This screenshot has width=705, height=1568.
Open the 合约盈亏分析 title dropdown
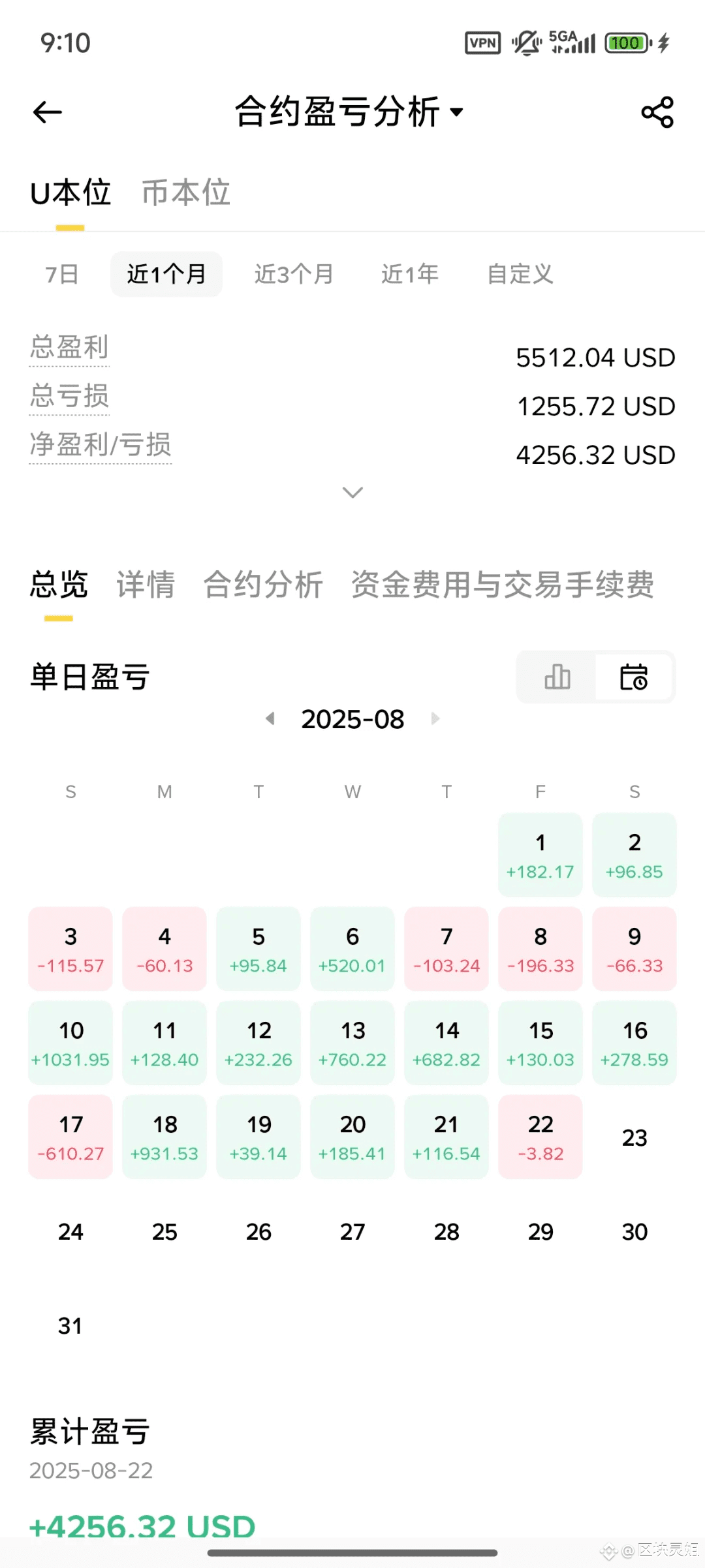point(349,112)
